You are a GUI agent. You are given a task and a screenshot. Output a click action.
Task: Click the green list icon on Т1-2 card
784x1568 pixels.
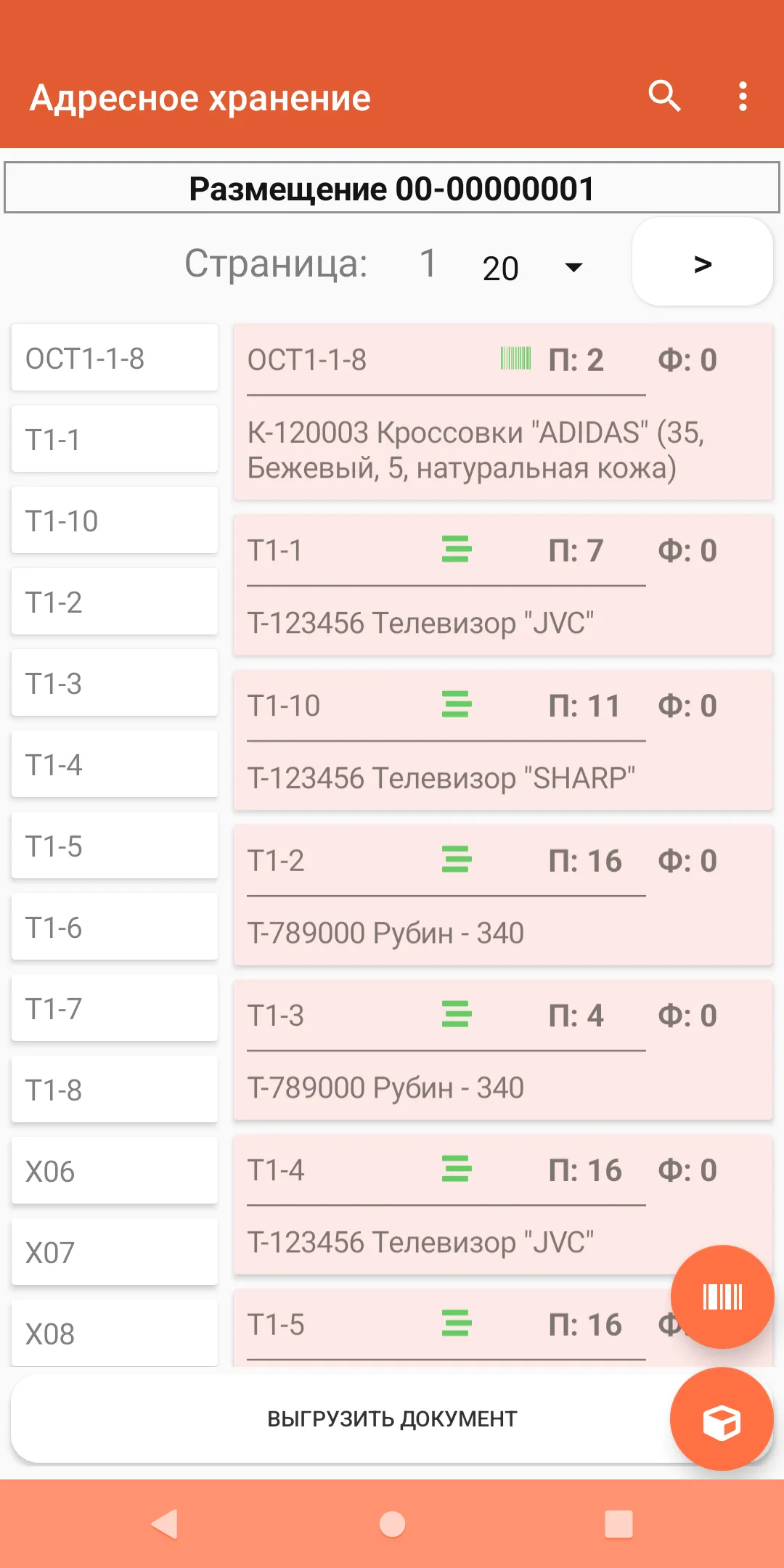click(x=456, y=859)
